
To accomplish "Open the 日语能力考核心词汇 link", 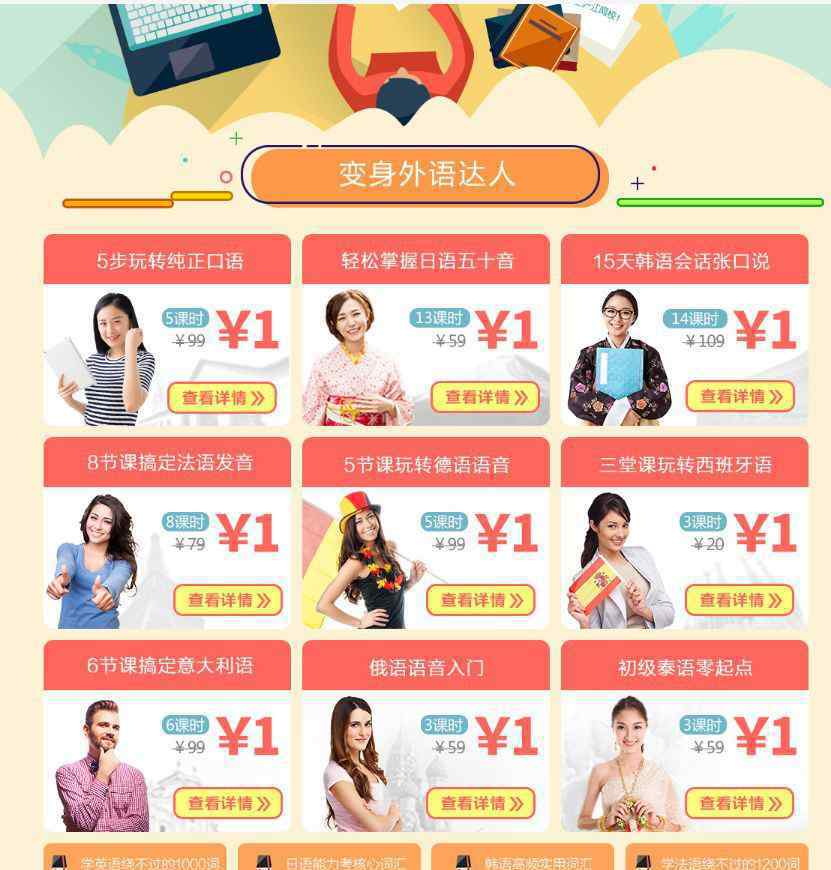I will point(329,860).
